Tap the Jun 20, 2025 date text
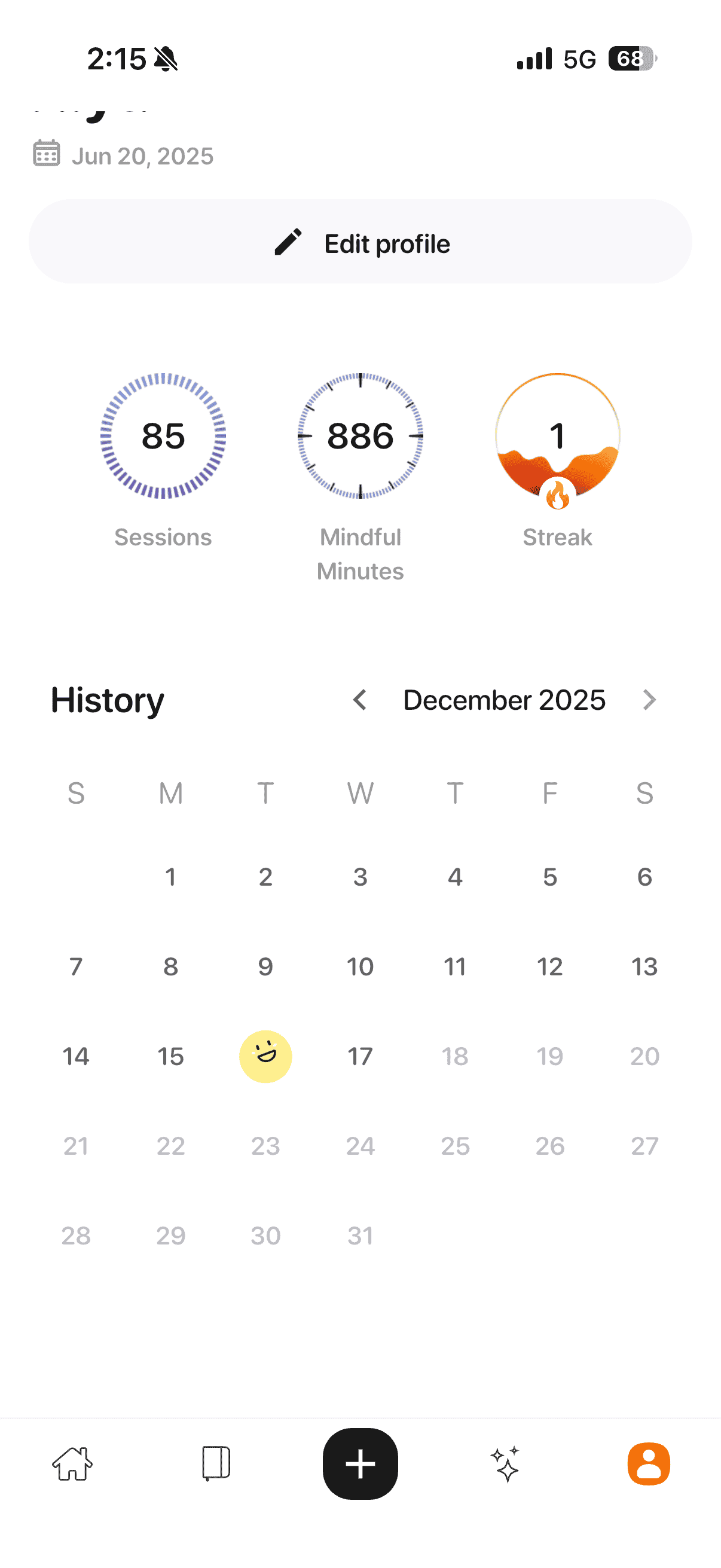The height and width of the screenshot is (1568, 721). pyautogui.click(x=143, y=155)
